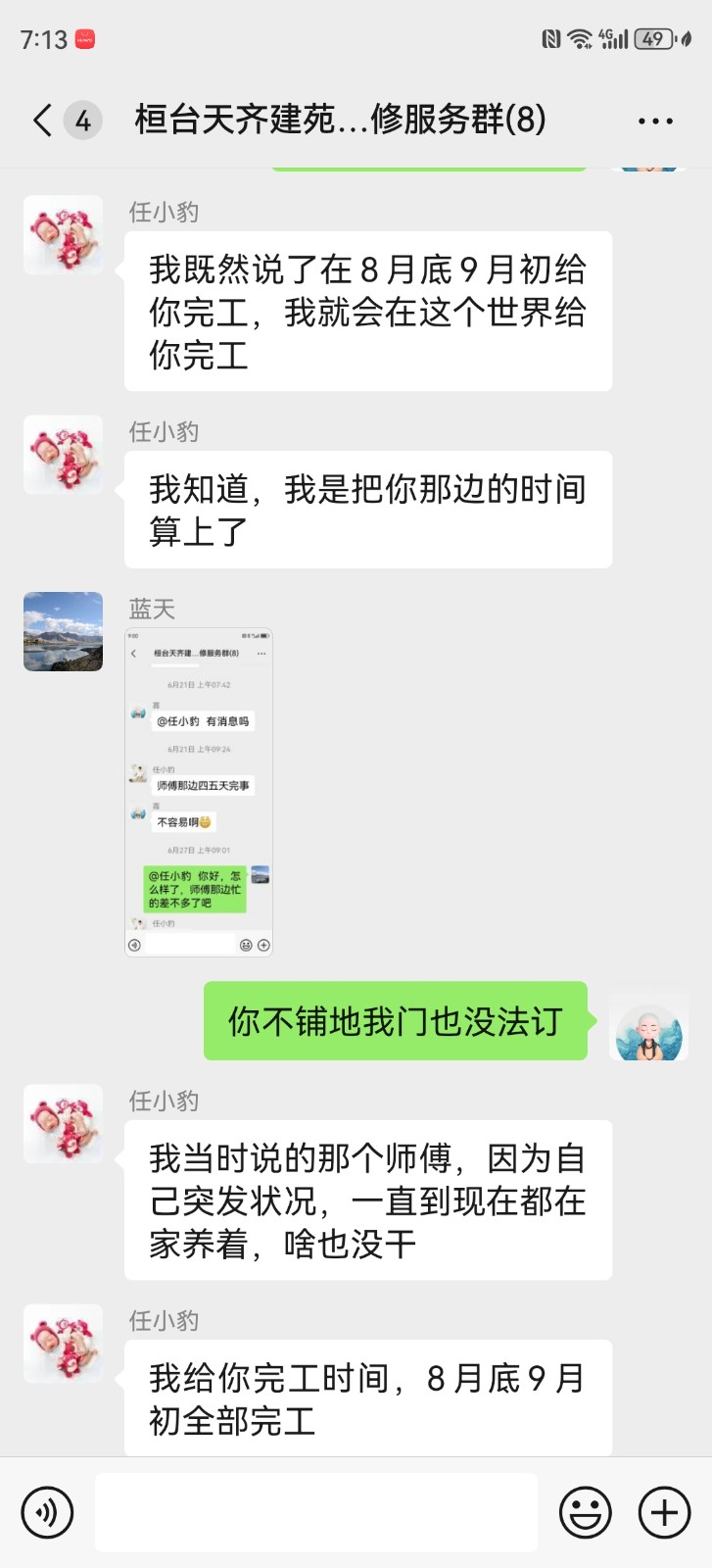Image resolution: width=712 pixels, height=1568 pixels.
Task: Go back to the chat list
Action: (x=42, y=121)
